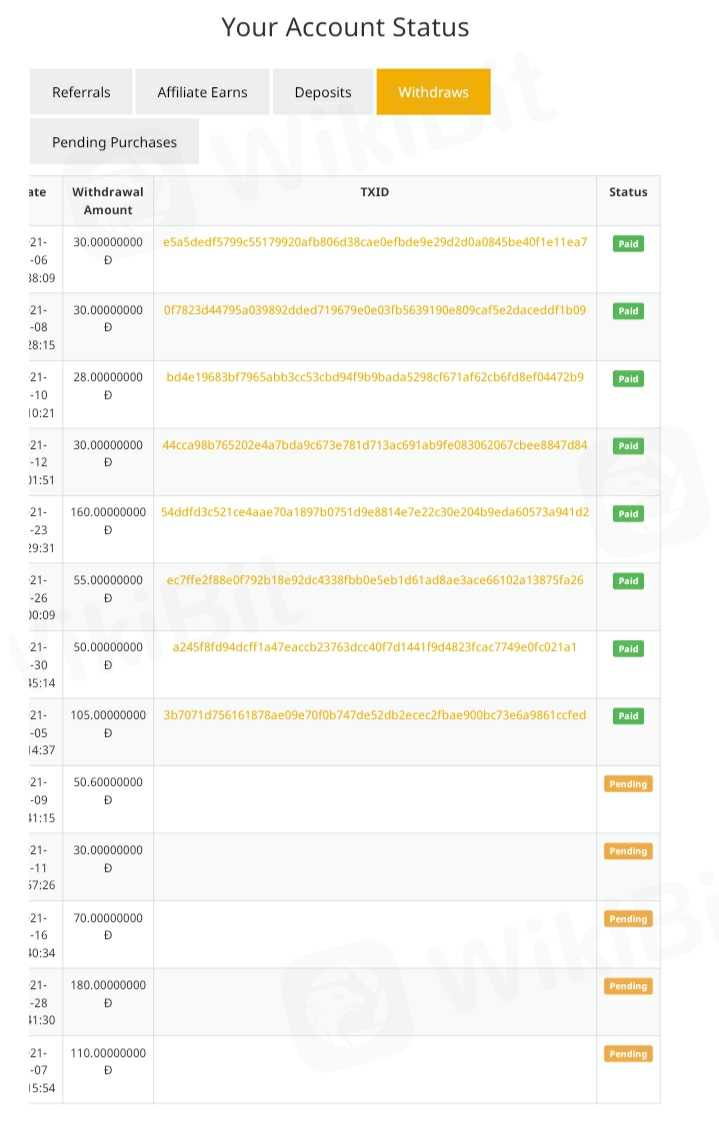View transaction 44cca98b details link
719x1124 pixels.
(375, 445)
